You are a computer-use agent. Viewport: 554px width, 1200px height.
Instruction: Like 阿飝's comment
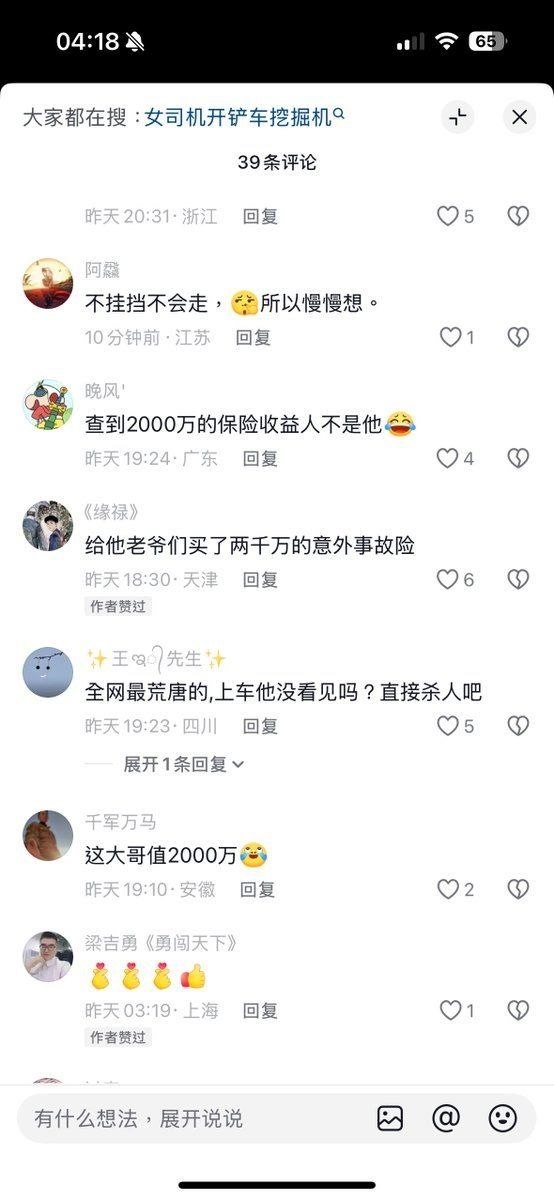click(x=450, y=338)
